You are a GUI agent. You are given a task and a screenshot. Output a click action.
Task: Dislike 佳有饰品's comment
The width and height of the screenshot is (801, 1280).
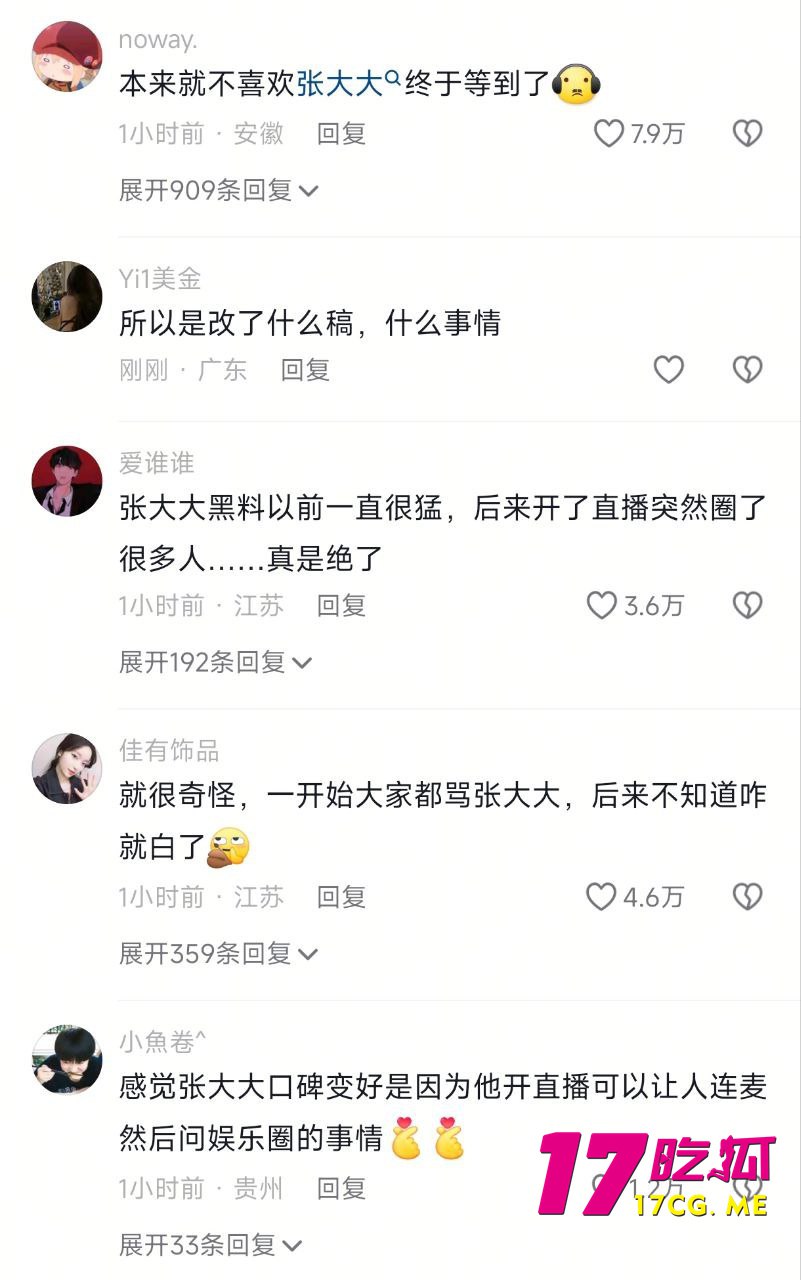747,898
